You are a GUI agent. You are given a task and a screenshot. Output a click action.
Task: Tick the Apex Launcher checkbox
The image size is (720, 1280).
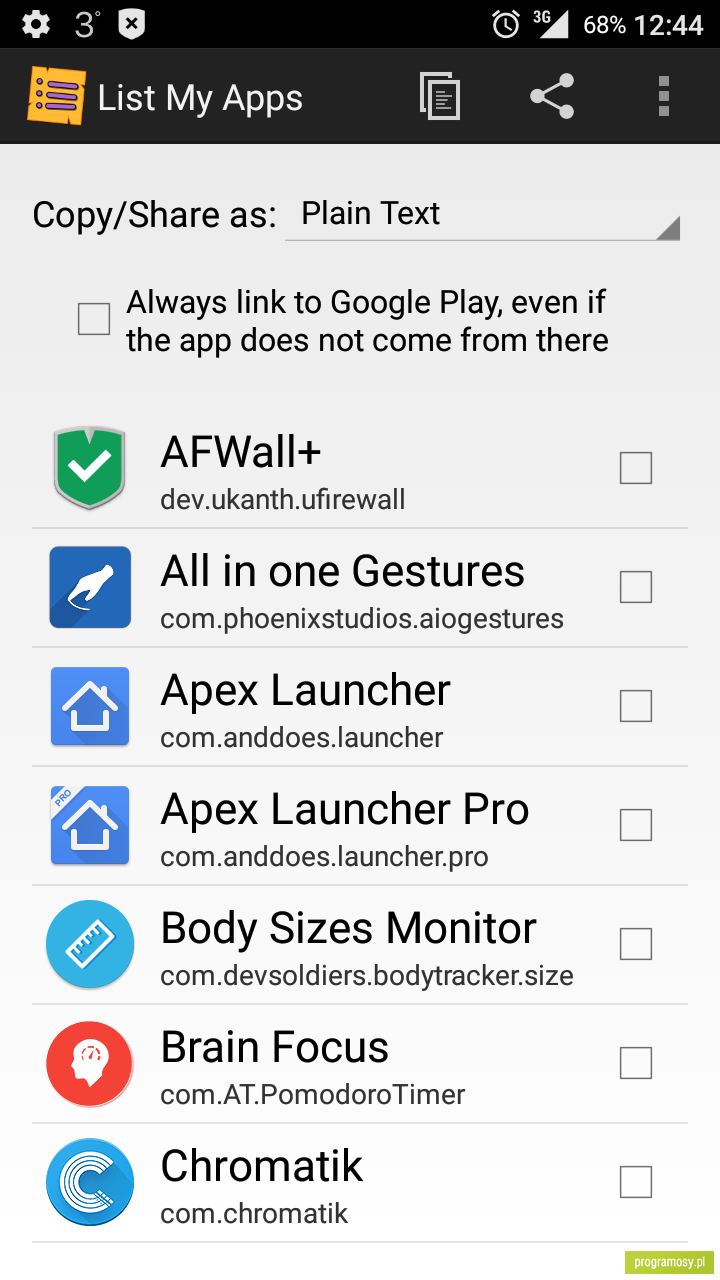click(x=636, y=706)
